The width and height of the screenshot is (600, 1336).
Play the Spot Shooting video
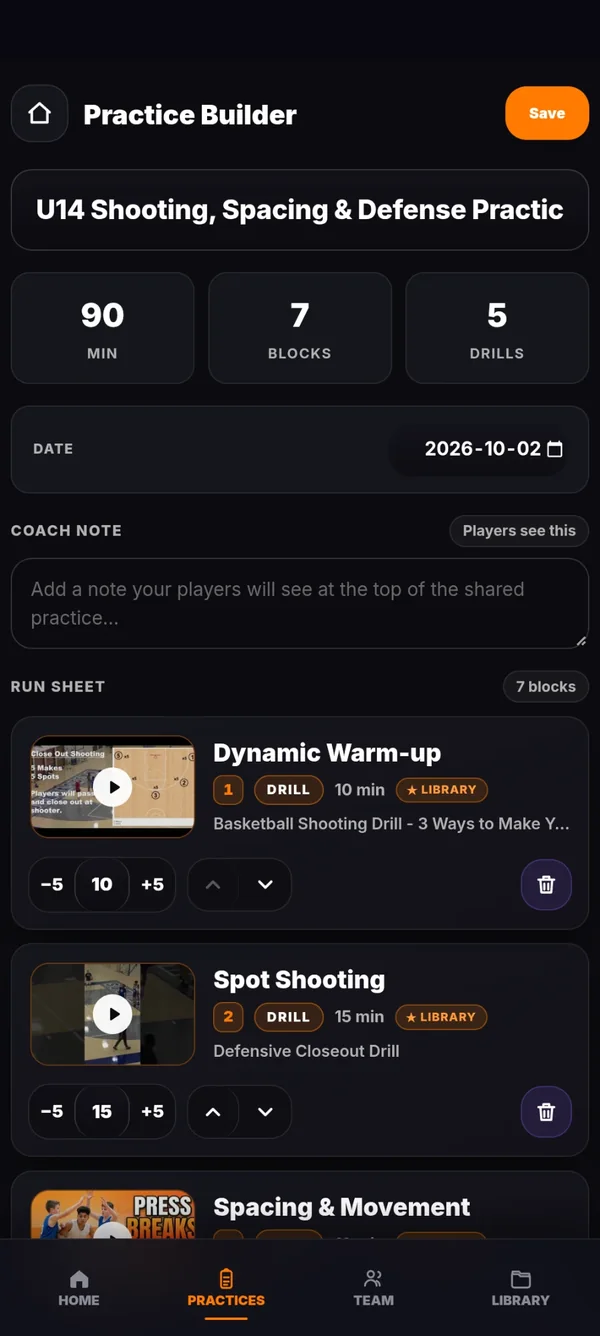tap(113, 1014)
